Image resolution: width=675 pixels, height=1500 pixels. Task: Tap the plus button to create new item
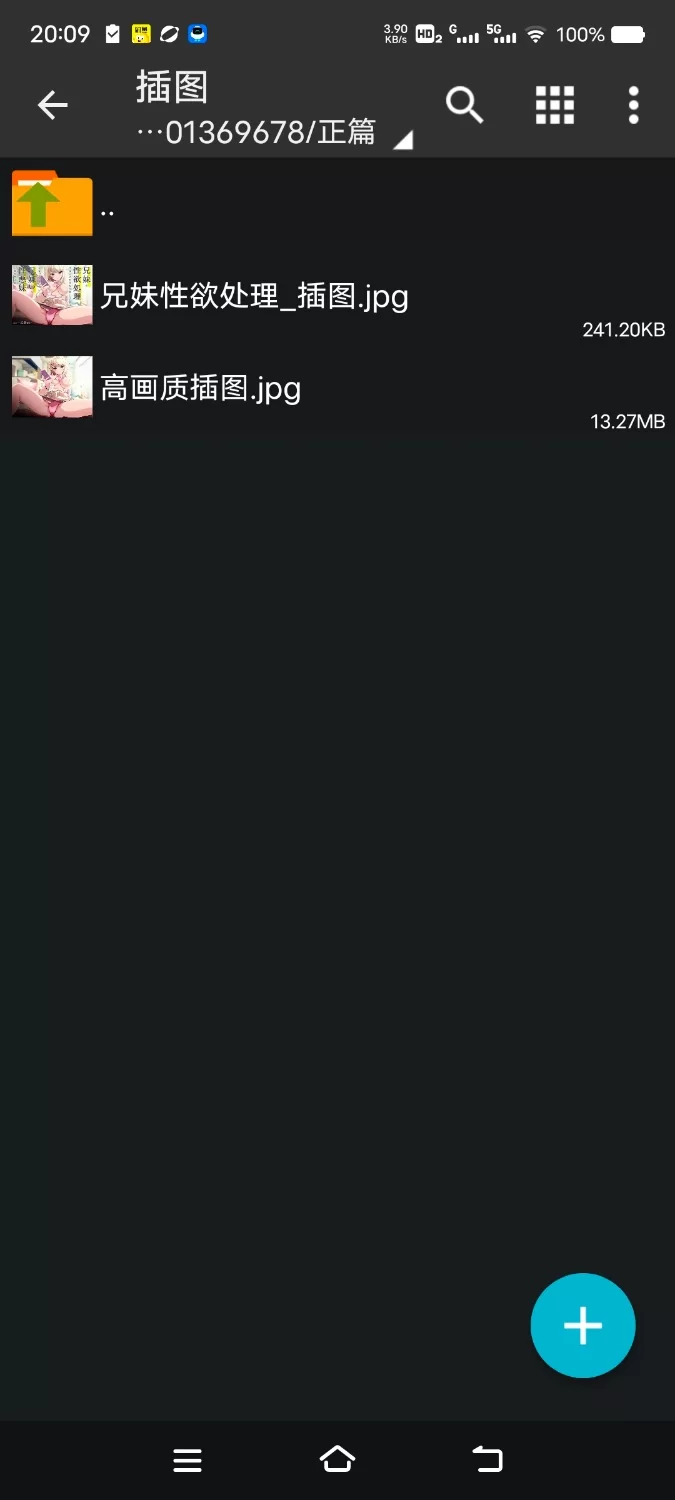pos(582,1325)
